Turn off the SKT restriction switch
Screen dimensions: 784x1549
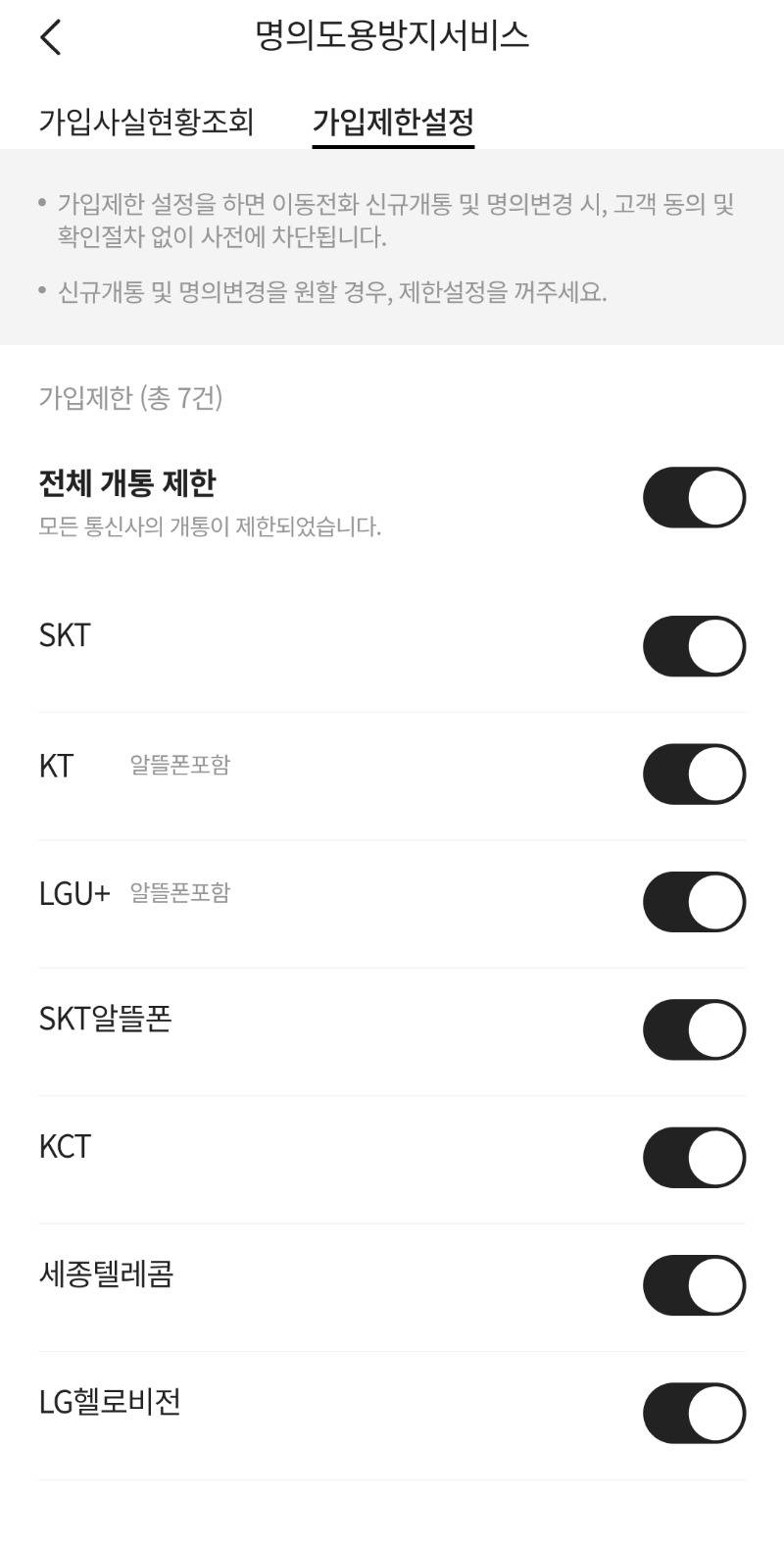(694, 646)
